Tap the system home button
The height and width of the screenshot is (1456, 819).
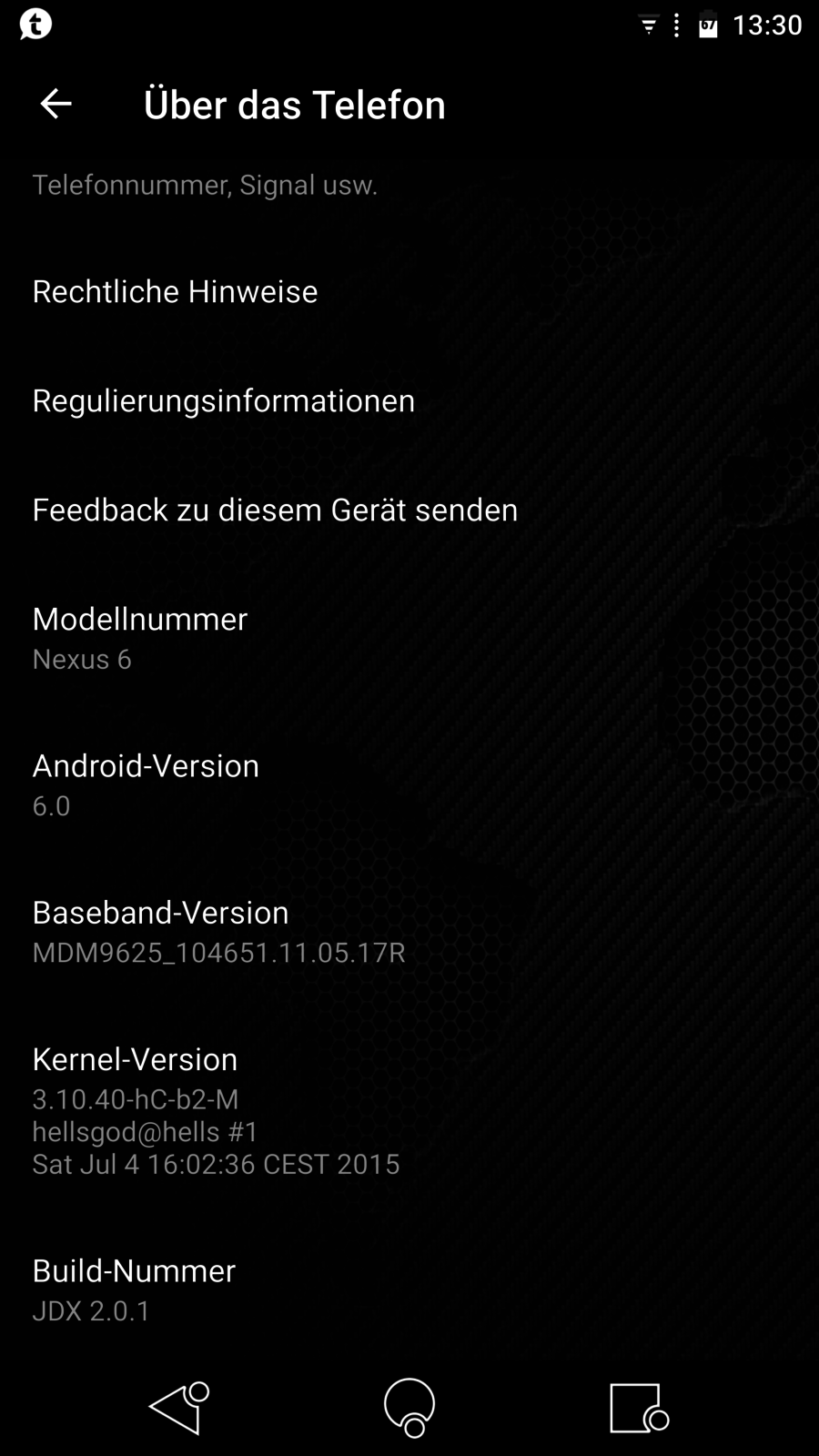tap(409, 1407)
